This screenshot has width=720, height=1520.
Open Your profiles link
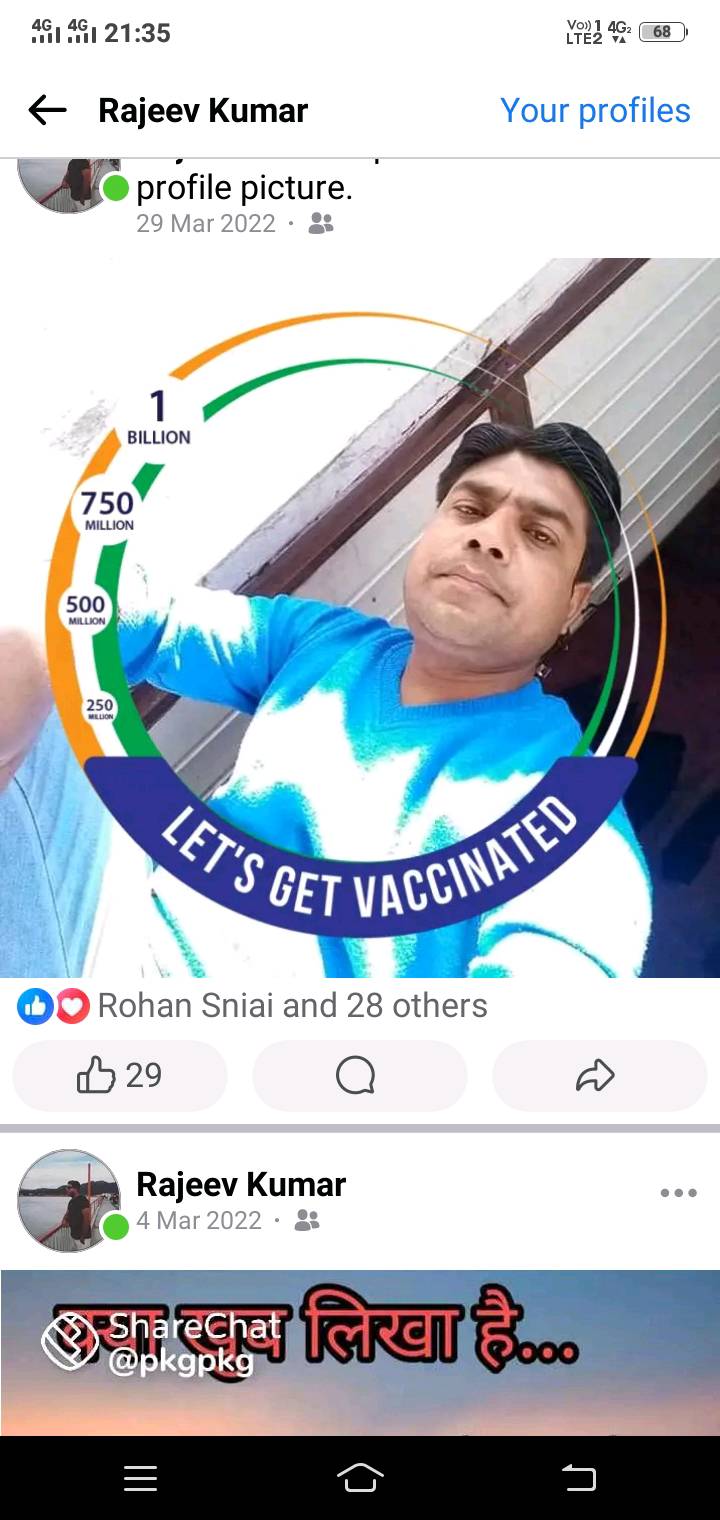[595, 110]
